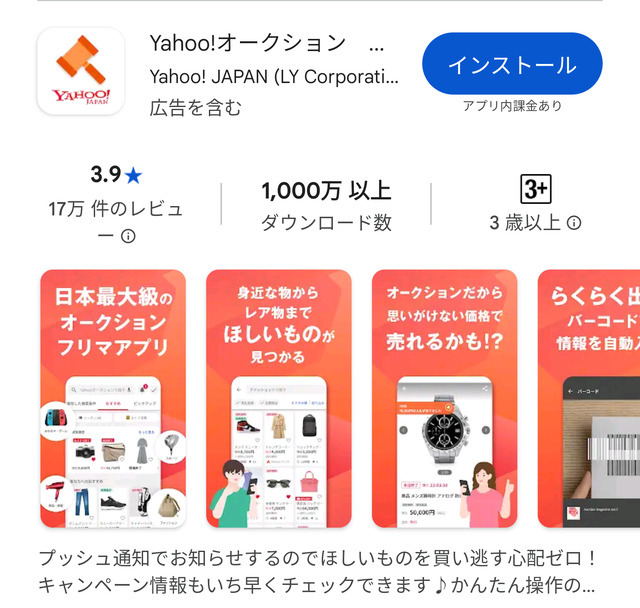Open the review info icon next to 17万件のレビュー
Image resolution: width=640 pixels, height=608 pixels.
(128, 237)
